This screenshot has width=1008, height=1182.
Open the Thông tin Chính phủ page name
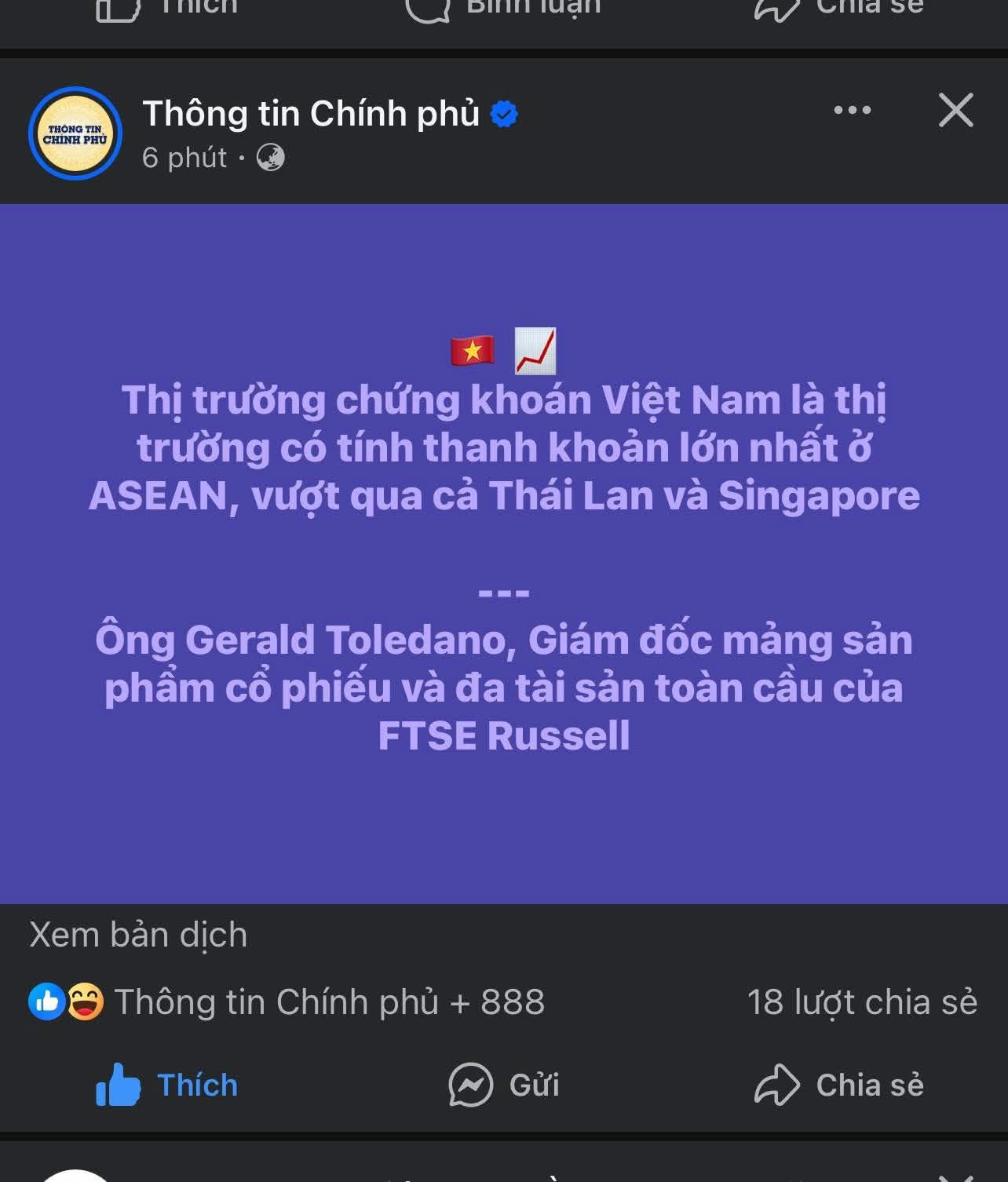(x=311, y=114)
